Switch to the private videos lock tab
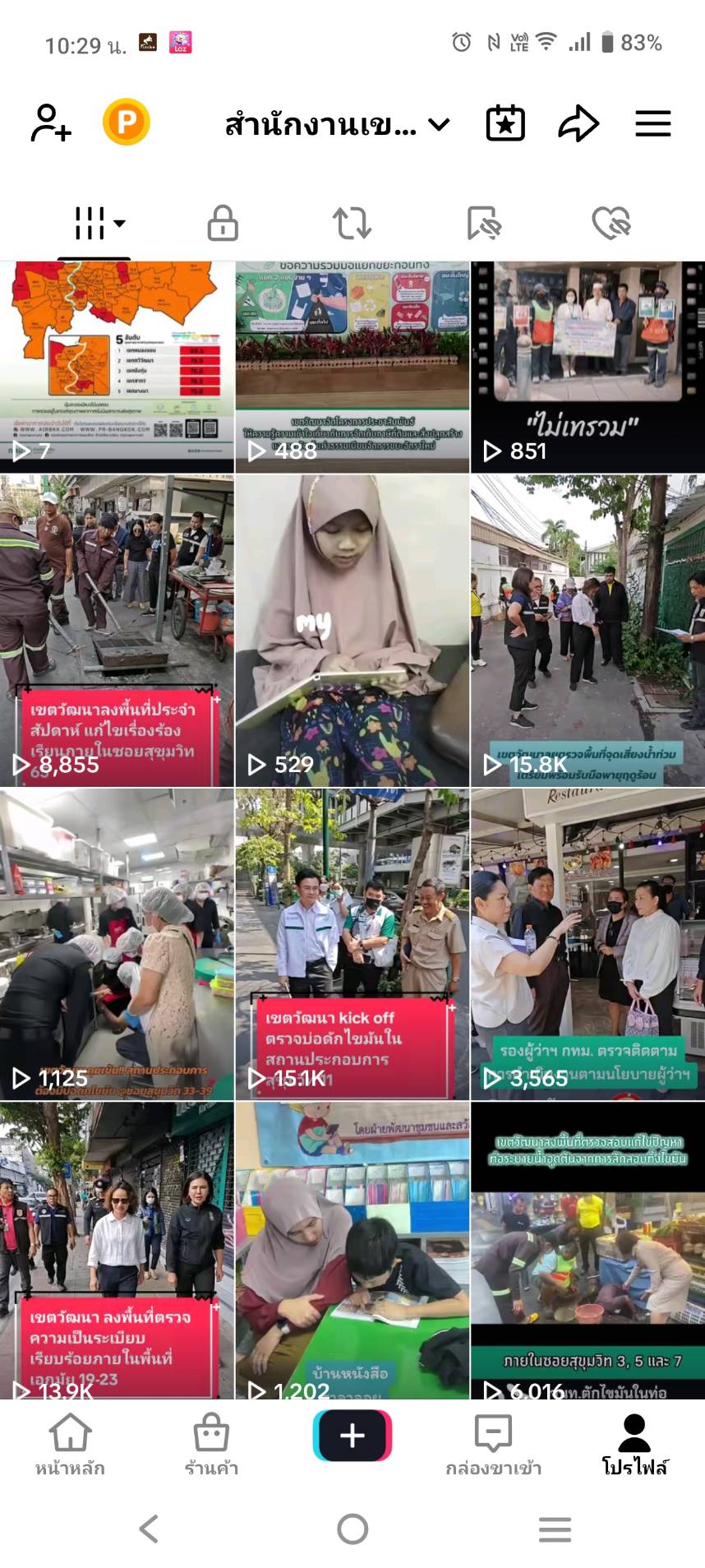The width and height of the screenshot is (705, 1568). 223,223
